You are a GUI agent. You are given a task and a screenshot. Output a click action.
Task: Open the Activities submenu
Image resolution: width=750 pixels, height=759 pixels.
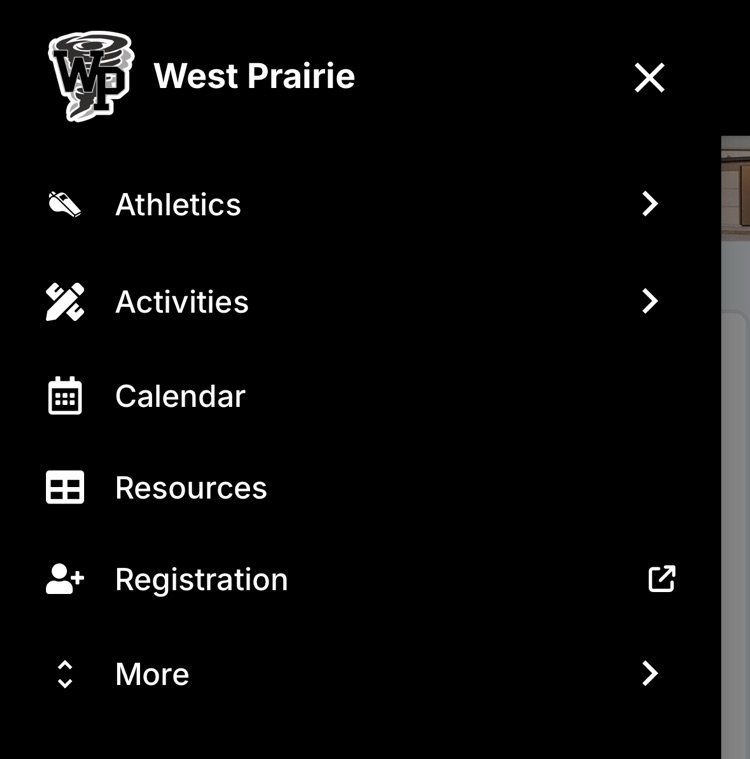click(649, 301)
